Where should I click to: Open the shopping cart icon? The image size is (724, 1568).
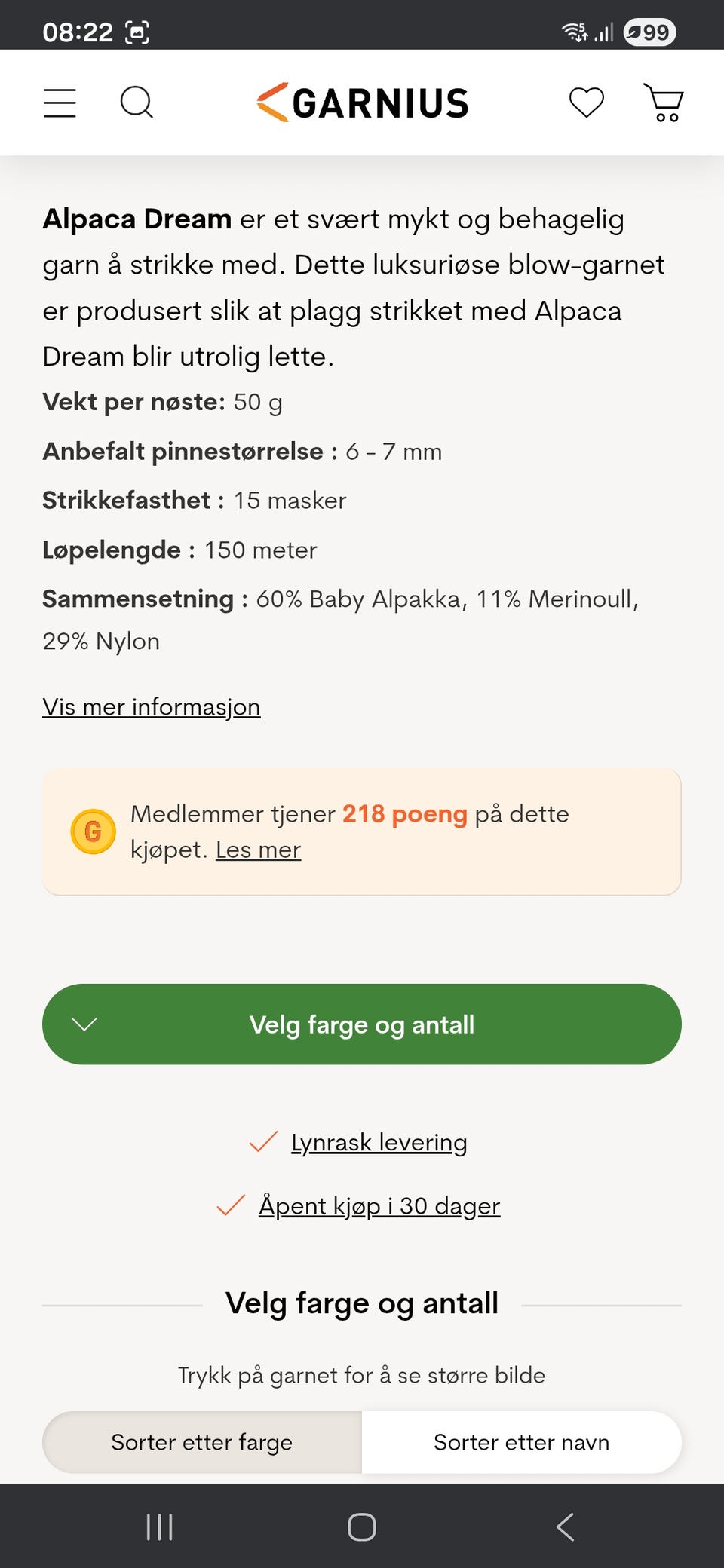[x=664, y=103]
